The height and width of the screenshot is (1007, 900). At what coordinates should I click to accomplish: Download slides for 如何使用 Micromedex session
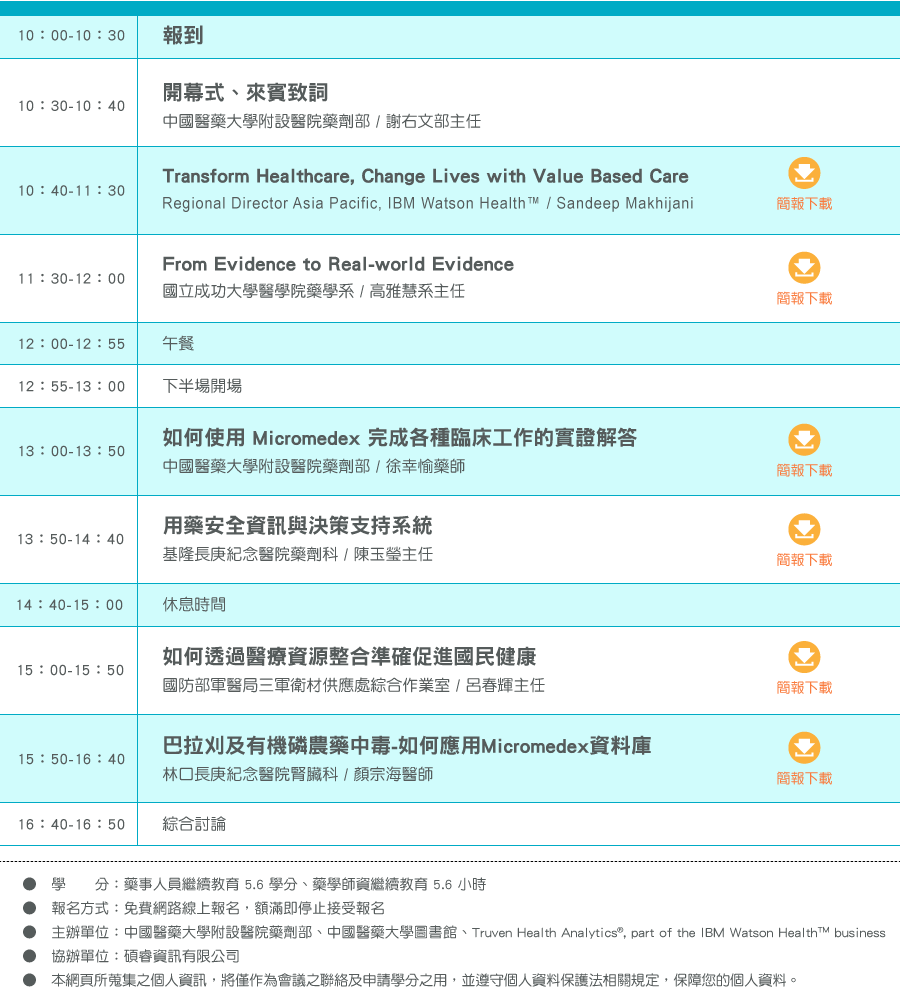click(804, 441)
